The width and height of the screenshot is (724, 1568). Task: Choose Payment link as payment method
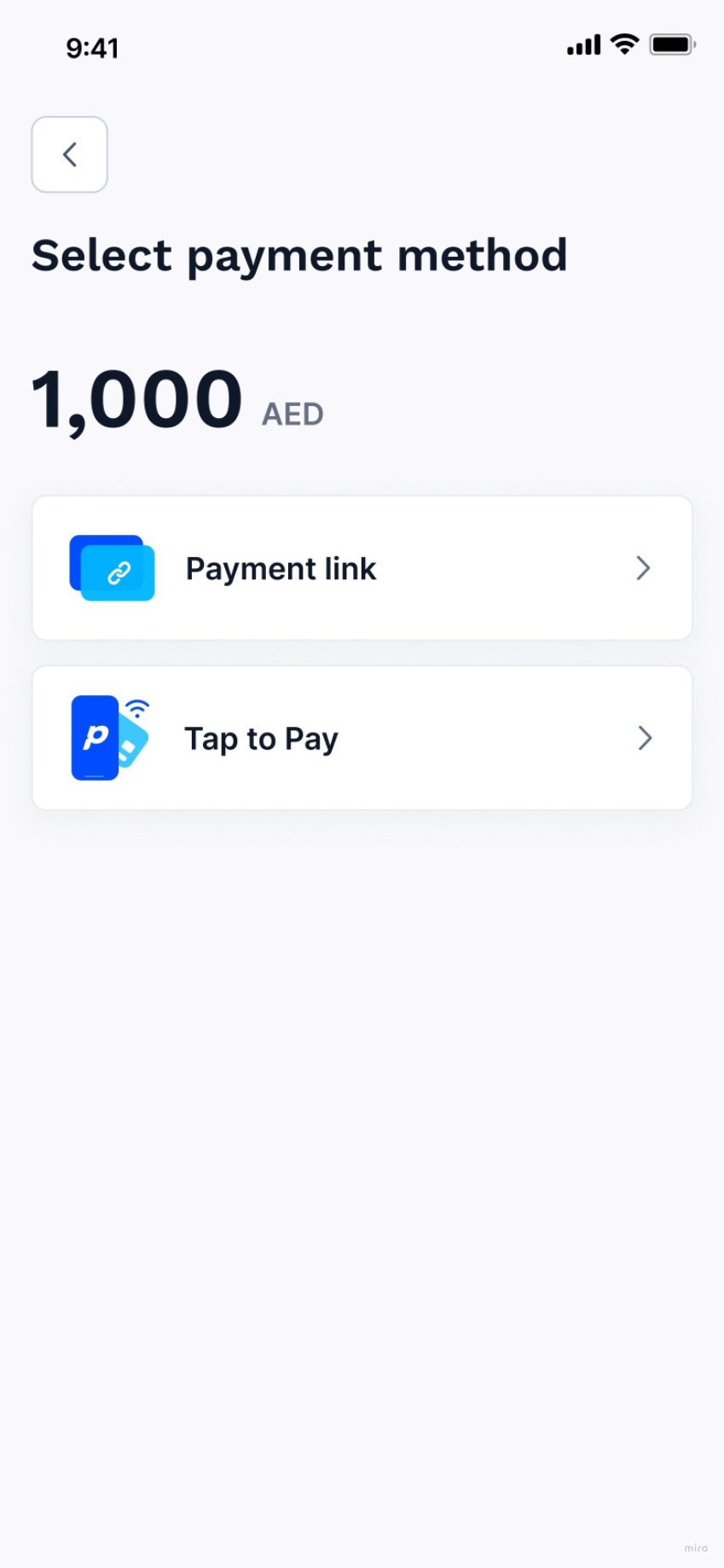point(362,568)
